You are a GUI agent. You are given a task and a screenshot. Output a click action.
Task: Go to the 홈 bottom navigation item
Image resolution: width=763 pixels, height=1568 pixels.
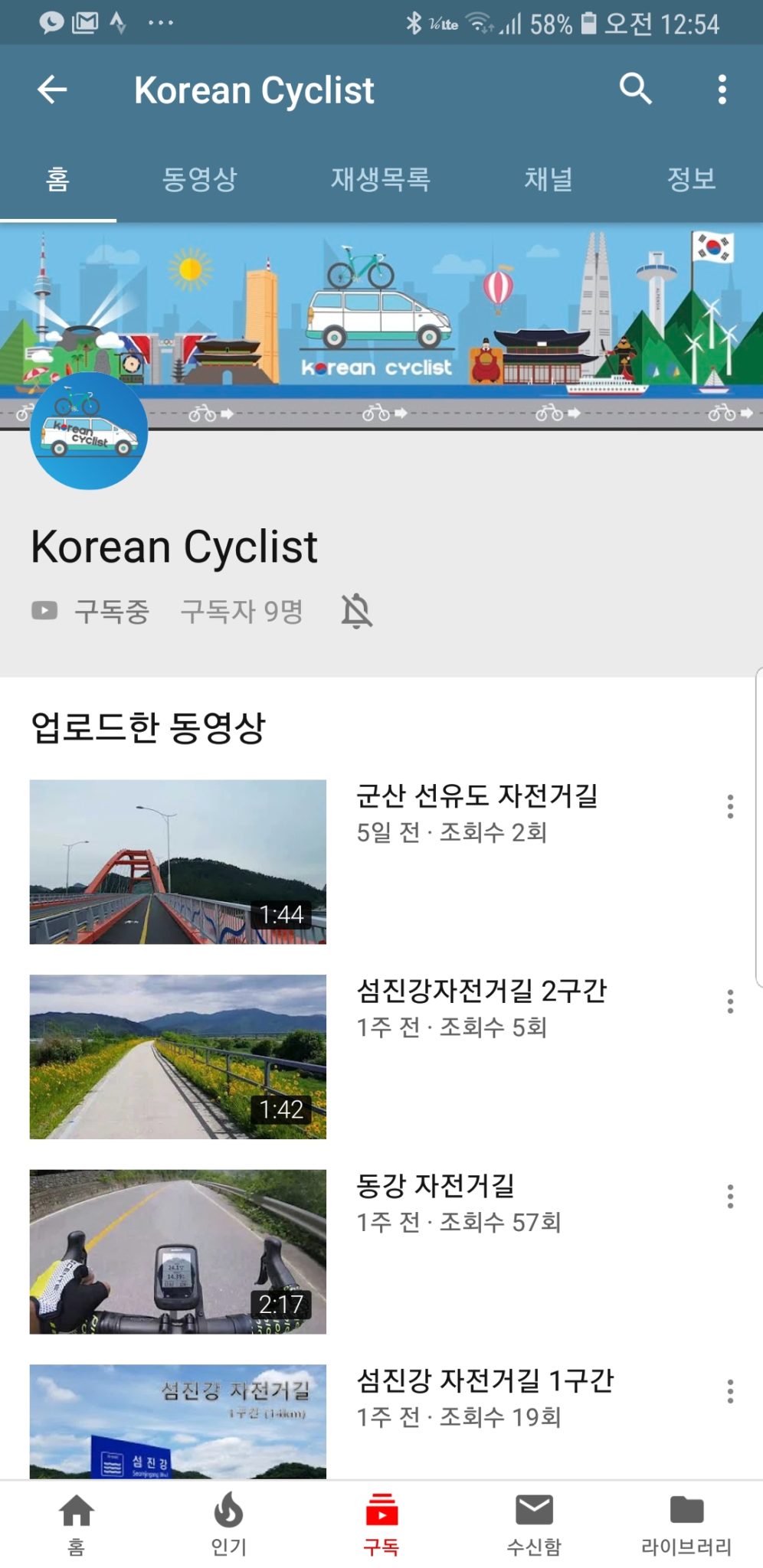[x=76, y=1524]
